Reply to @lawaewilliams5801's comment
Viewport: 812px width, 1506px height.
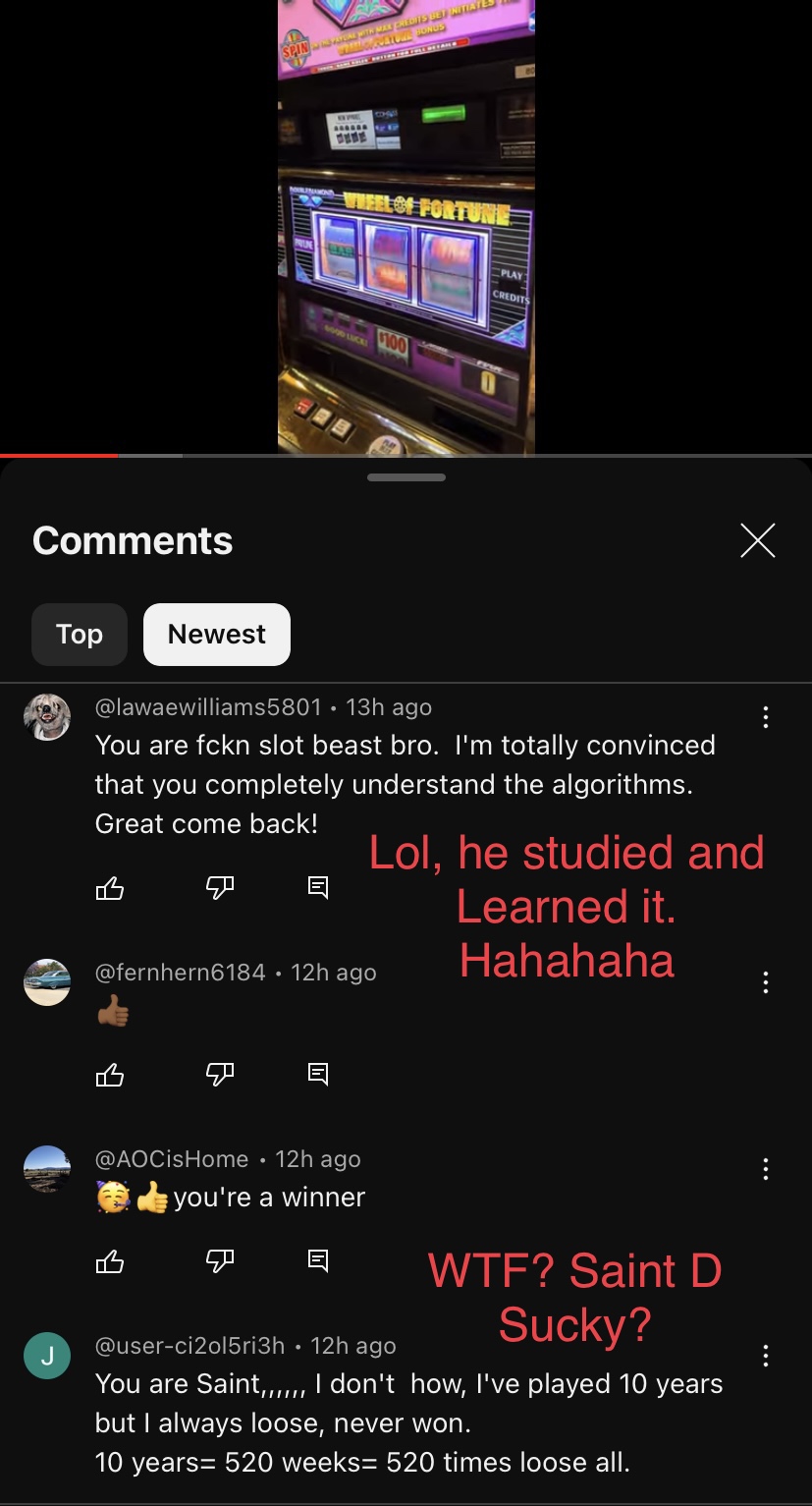(x=318, y=889)
